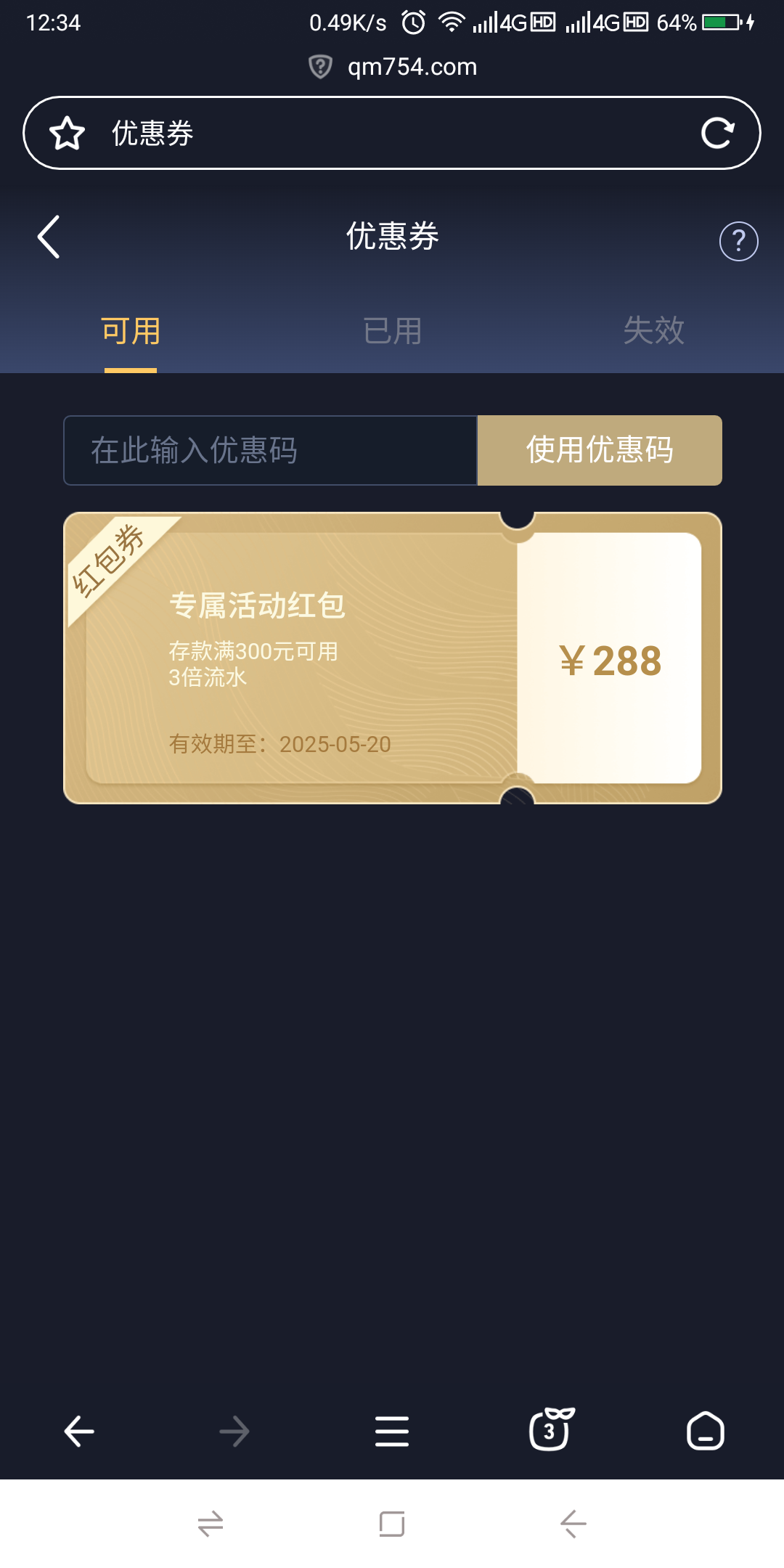Go to the browser home page
Image resolution: width=784 pixels, height=1568 pixels.
pyautogui.click(x=706, y=1432)
